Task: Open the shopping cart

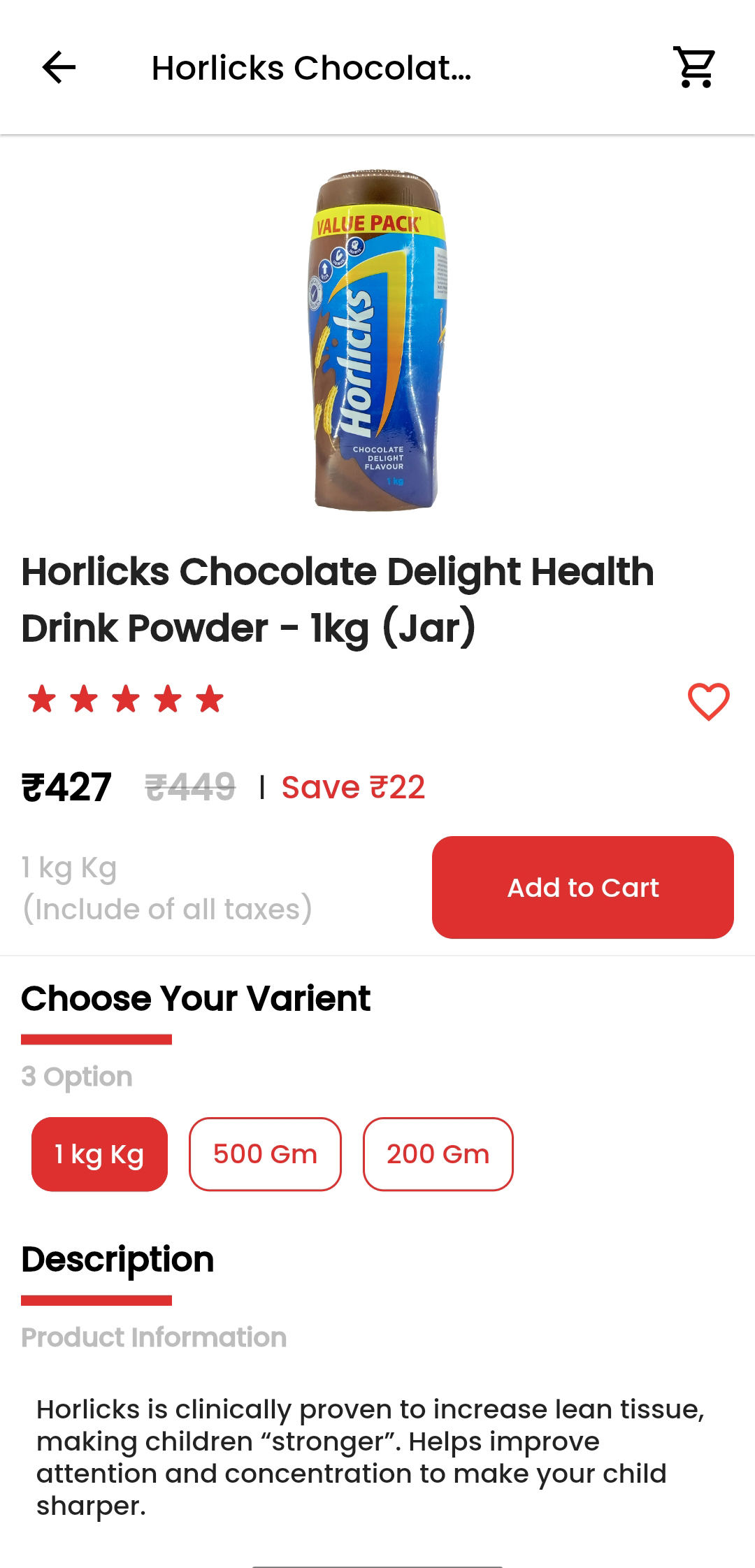Action: coord(694,68)
